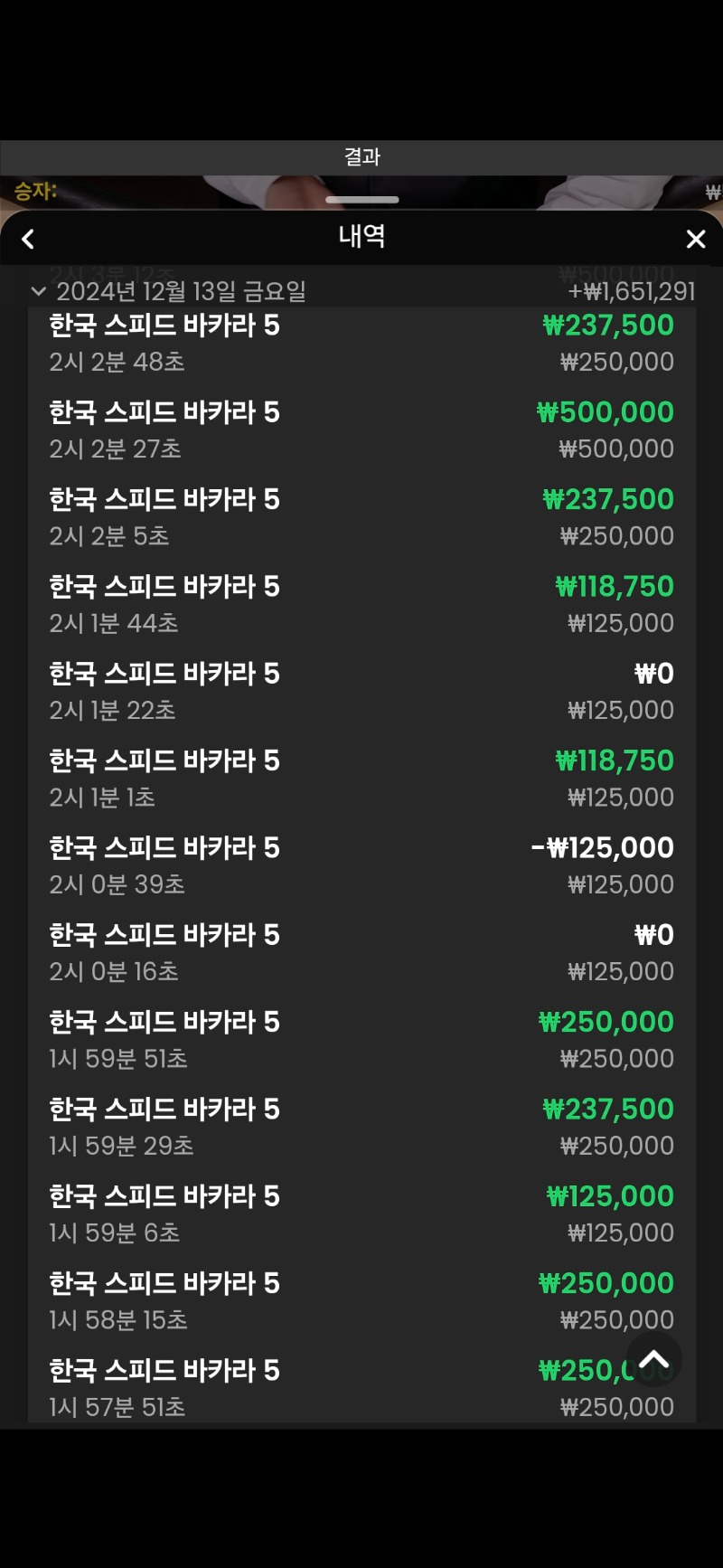723x1568 pixels.
Task: Open the 2시 2분 27초 game record
Action: tap(361, 430)
